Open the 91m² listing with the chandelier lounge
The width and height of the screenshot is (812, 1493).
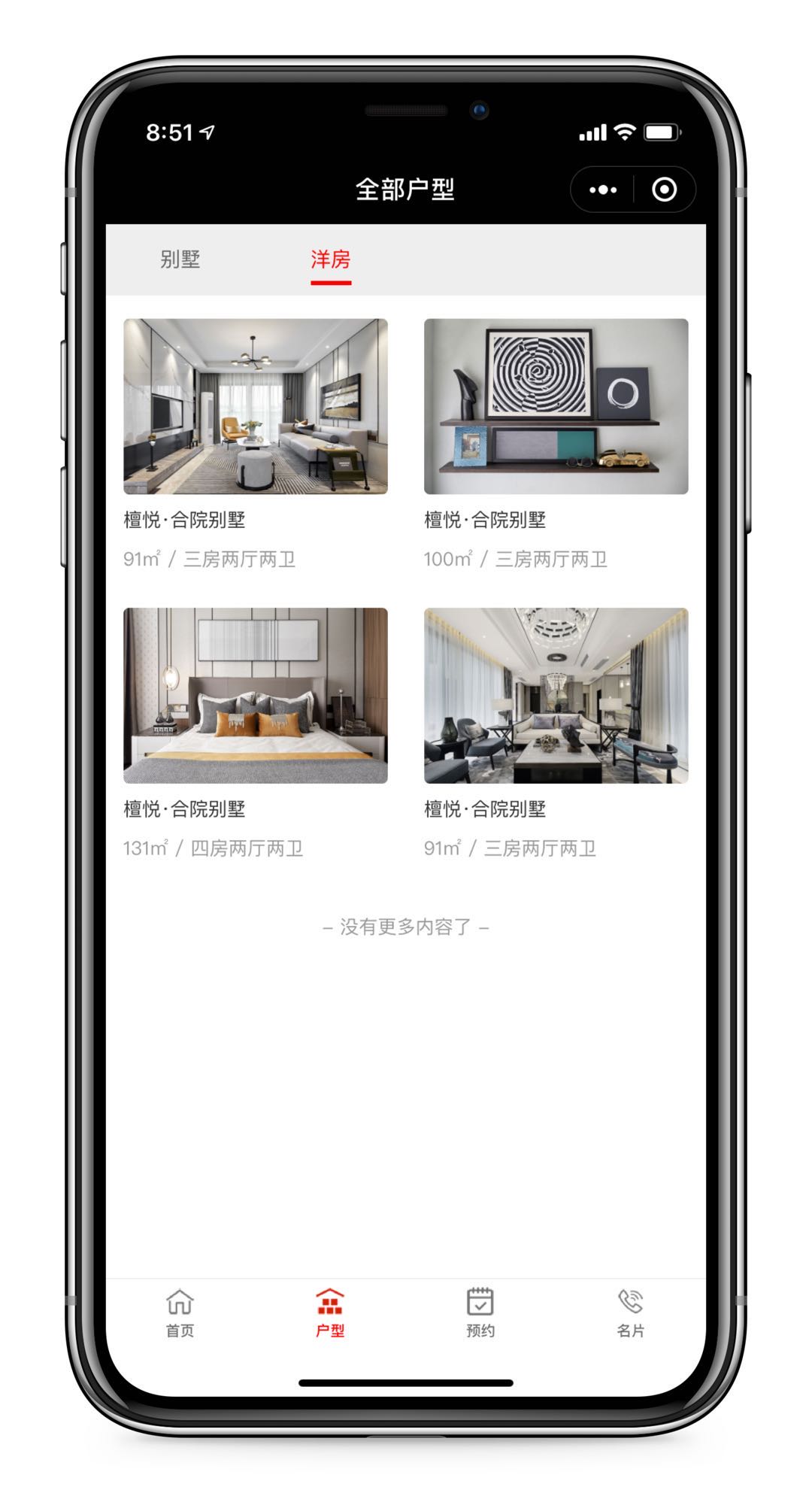point(556,696)
